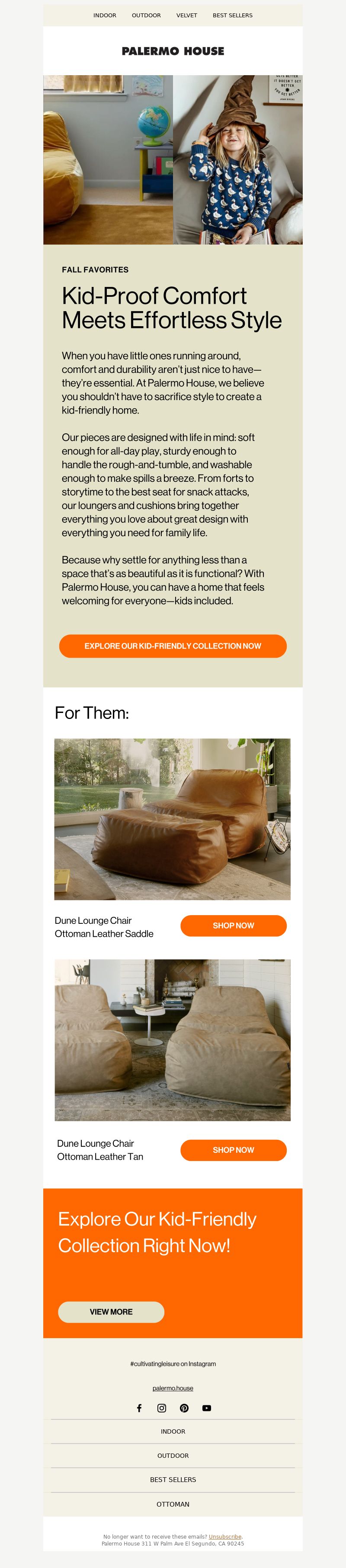Screen dimensions: 346x1568
Task: Open the Instagram icon
Action: pyautogui.click(x=161, y=1408)
